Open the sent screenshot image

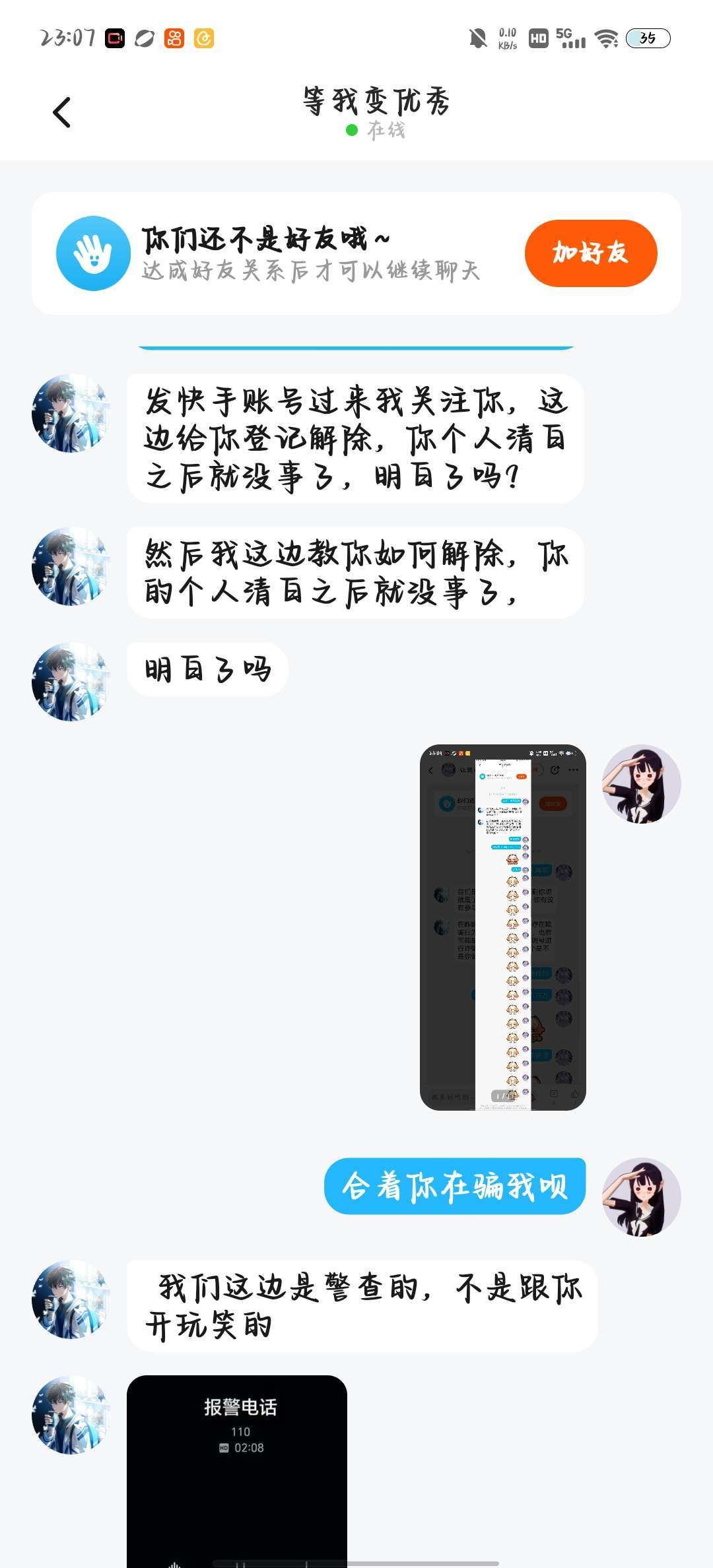502,927
